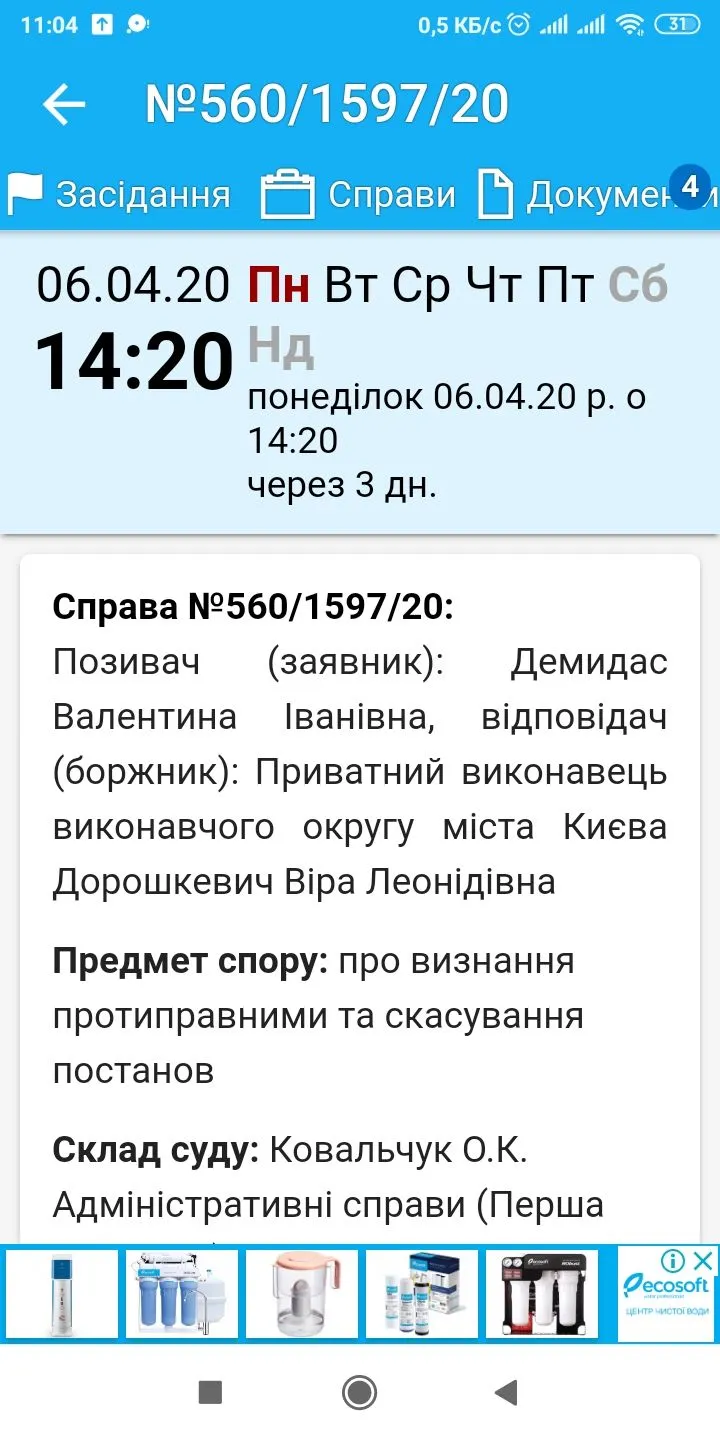
Task: Switch to the Засідання tab
Action: click(x=120, y=194)
